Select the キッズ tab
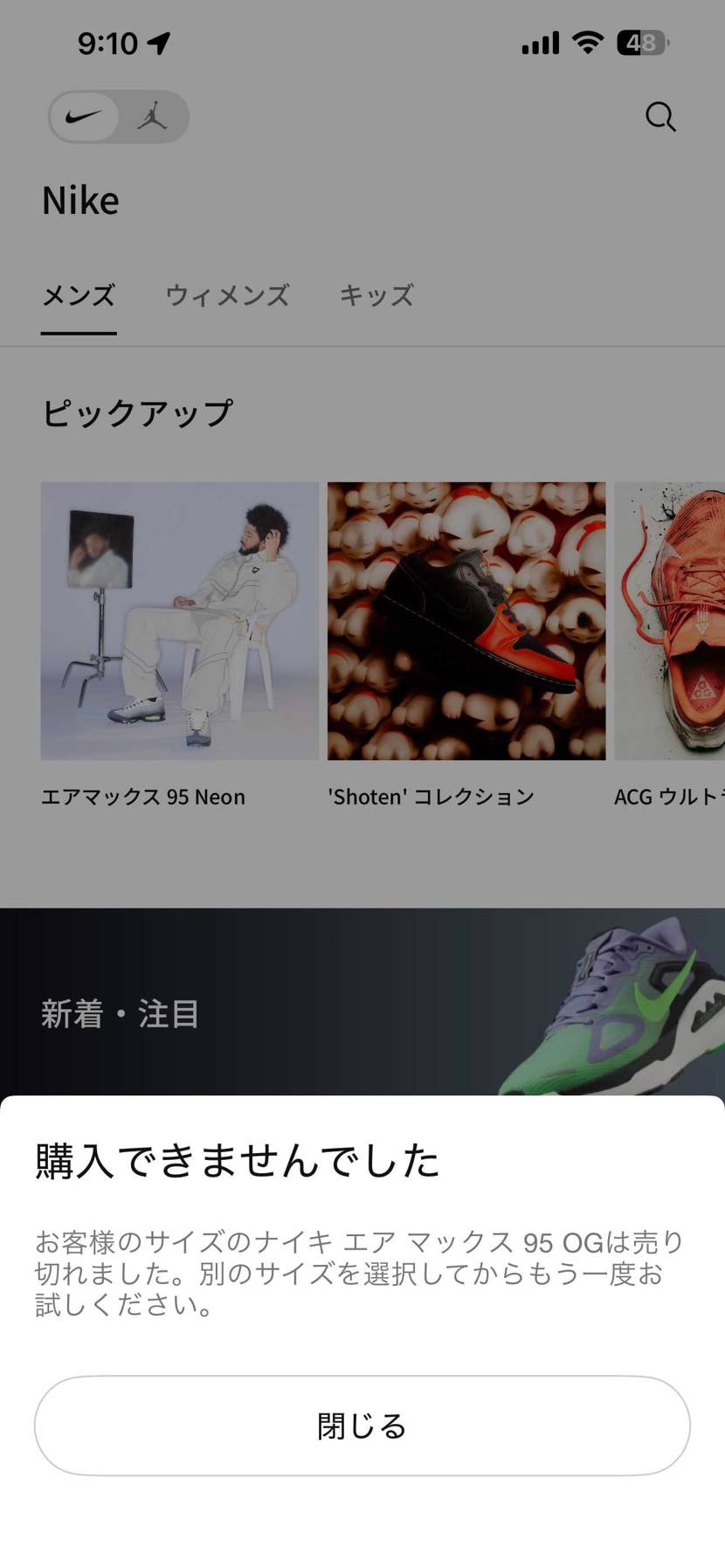 [376, 296]
